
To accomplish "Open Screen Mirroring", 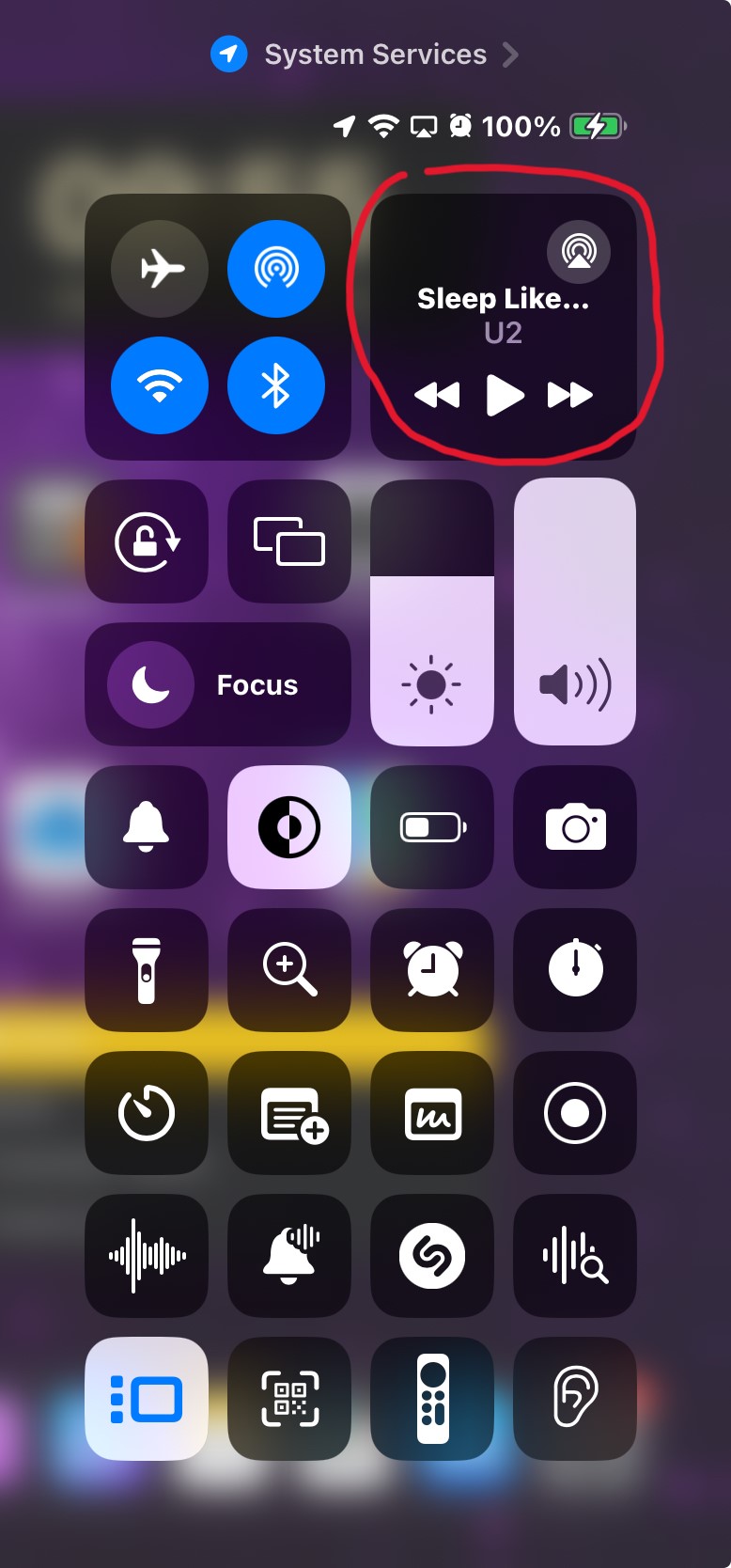I will pyautogui.click(x=289, y=541).
